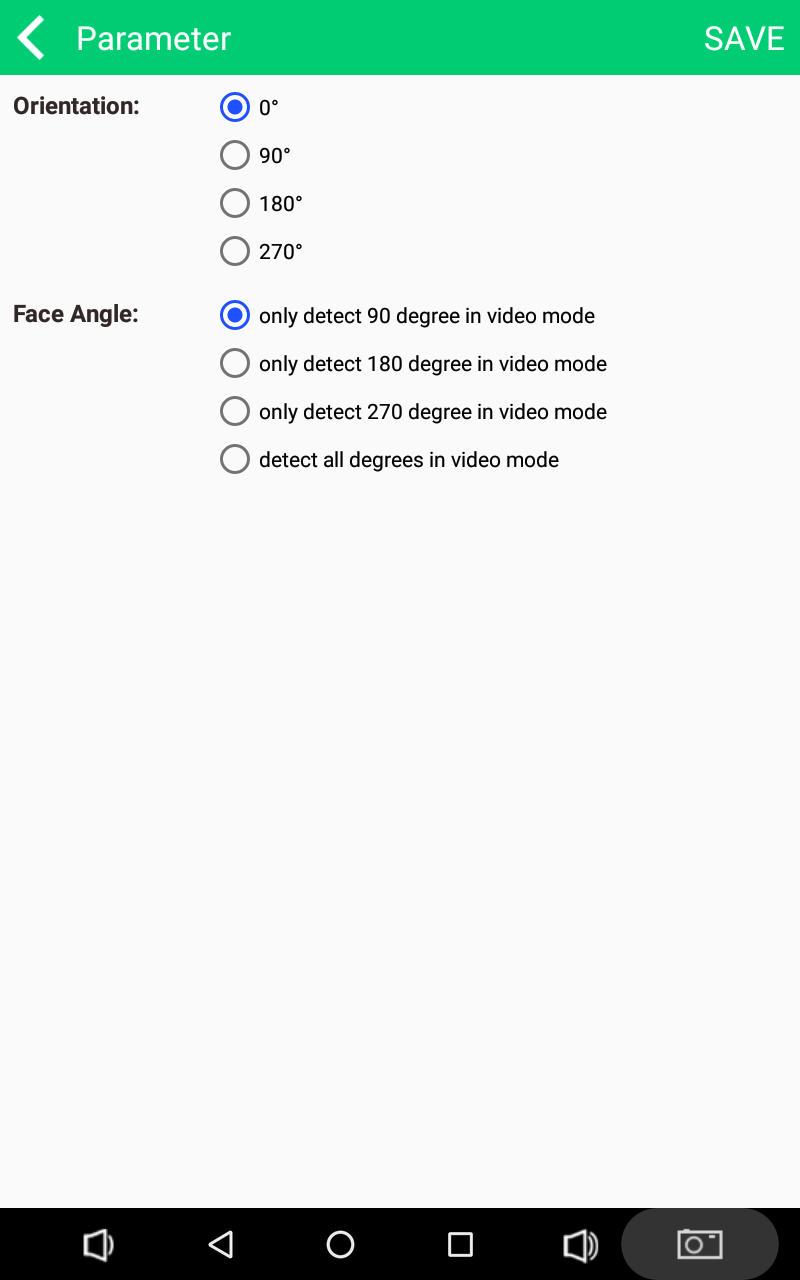Select 0° orientation

click(235, 107)
